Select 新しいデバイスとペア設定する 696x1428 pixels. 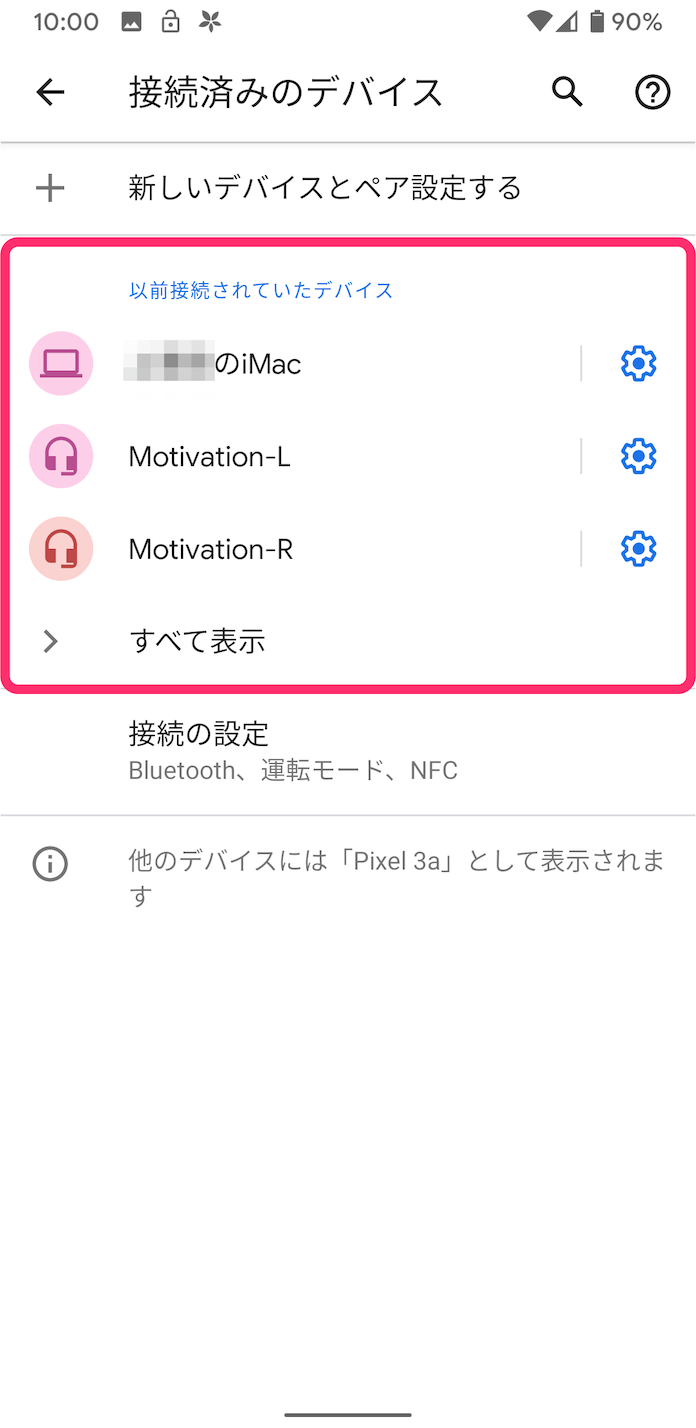(348, 188)
